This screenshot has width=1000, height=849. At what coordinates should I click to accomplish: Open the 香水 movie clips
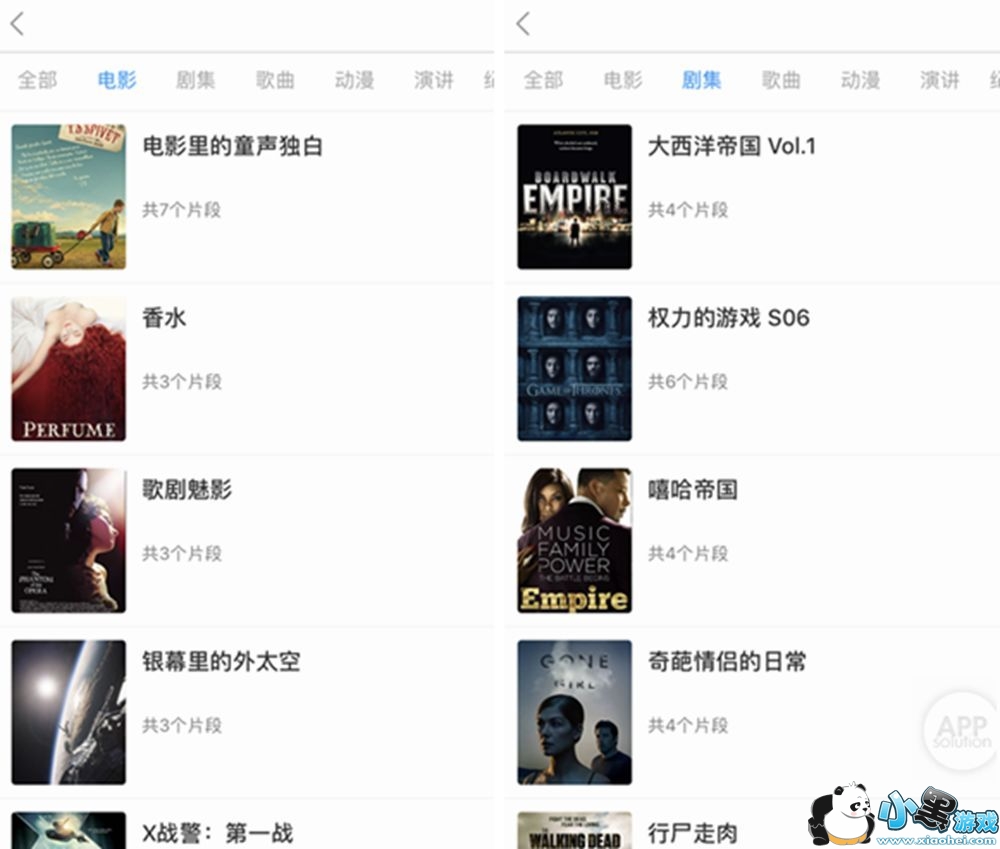coord(165,319)
